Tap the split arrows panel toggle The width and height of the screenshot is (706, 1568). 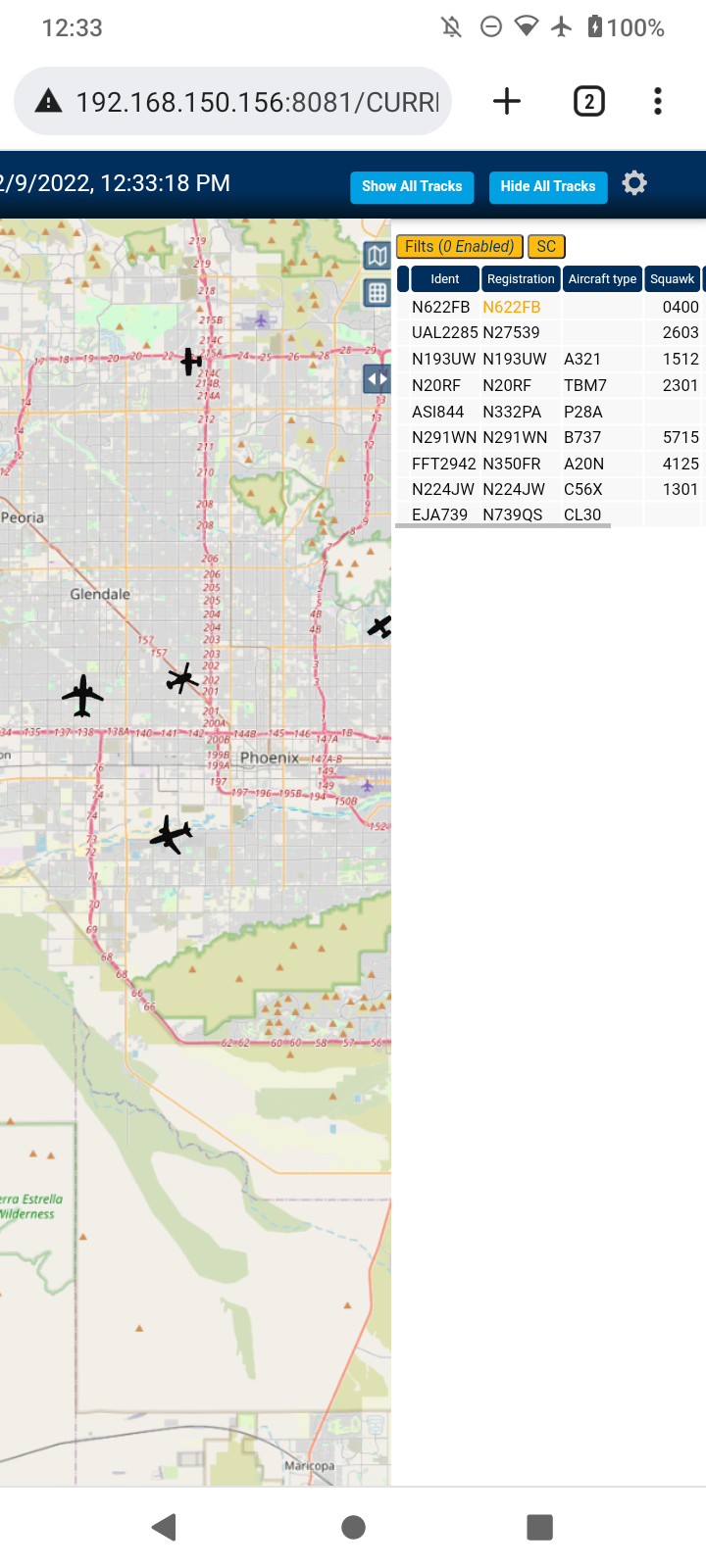pos(378,378)
